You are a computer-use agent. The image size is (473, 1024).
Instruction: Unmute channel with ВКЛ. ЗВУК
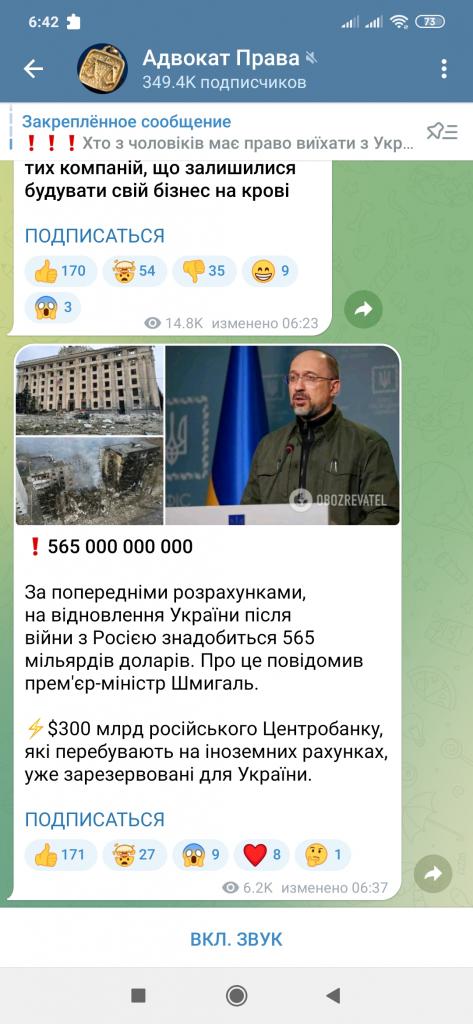236,939
